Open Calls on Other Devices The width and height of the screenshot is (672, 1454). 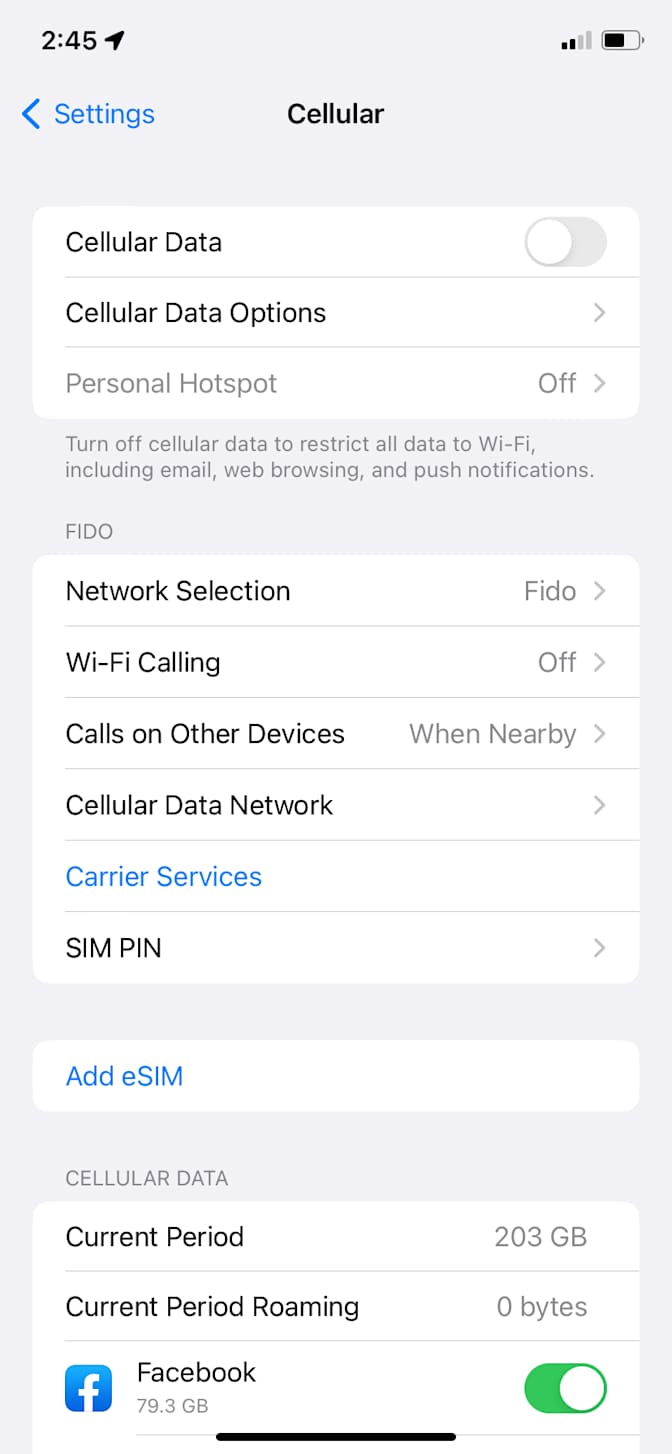[x=335, y=734]
